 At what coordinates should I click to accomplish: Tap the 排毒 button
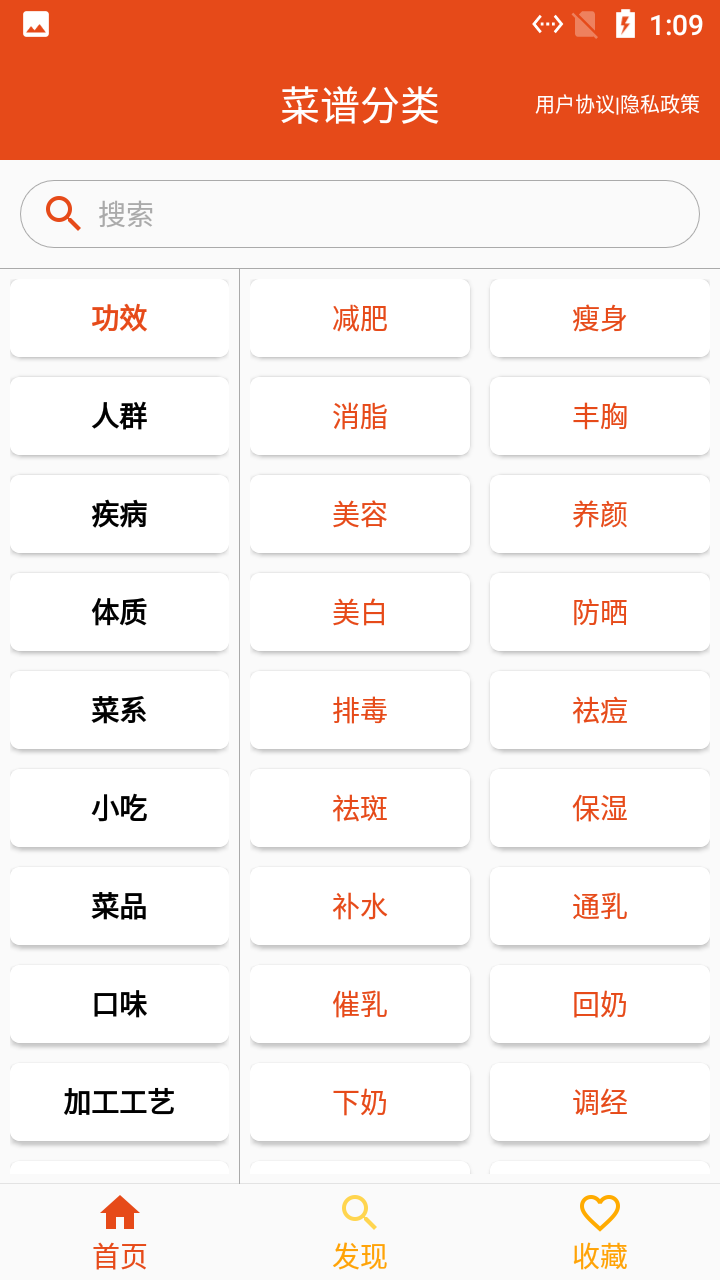(359, 710)
